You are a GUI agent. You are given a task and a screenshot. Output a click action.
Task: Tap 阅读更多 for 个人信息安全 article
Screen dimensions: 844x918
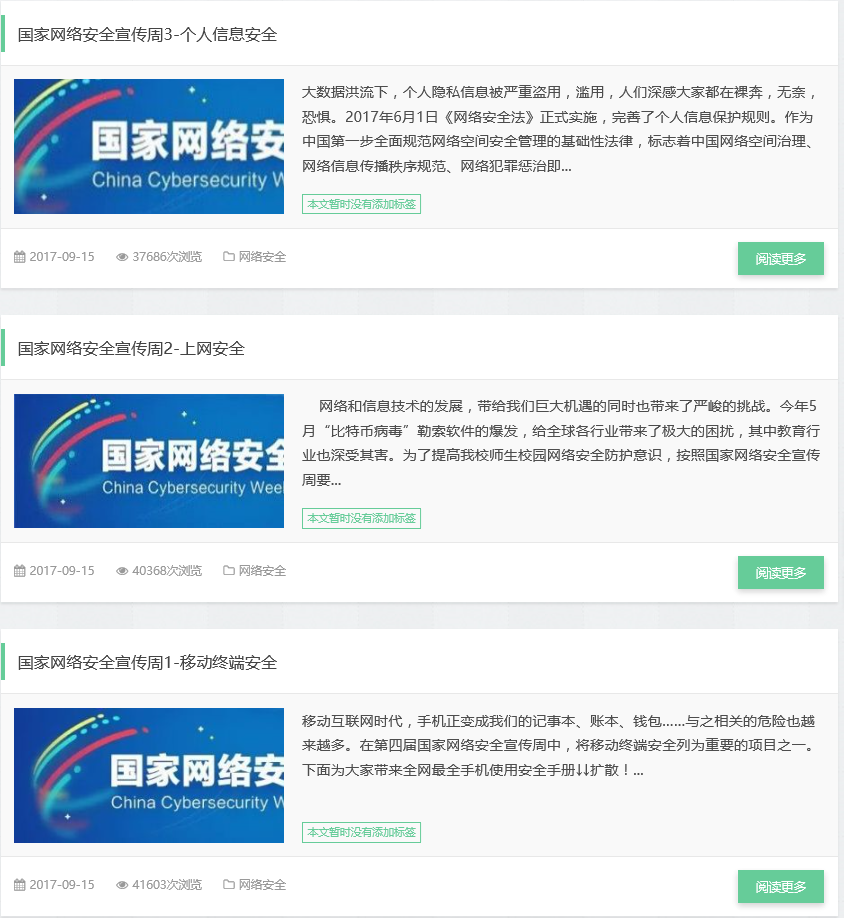[x=780, y=258]
